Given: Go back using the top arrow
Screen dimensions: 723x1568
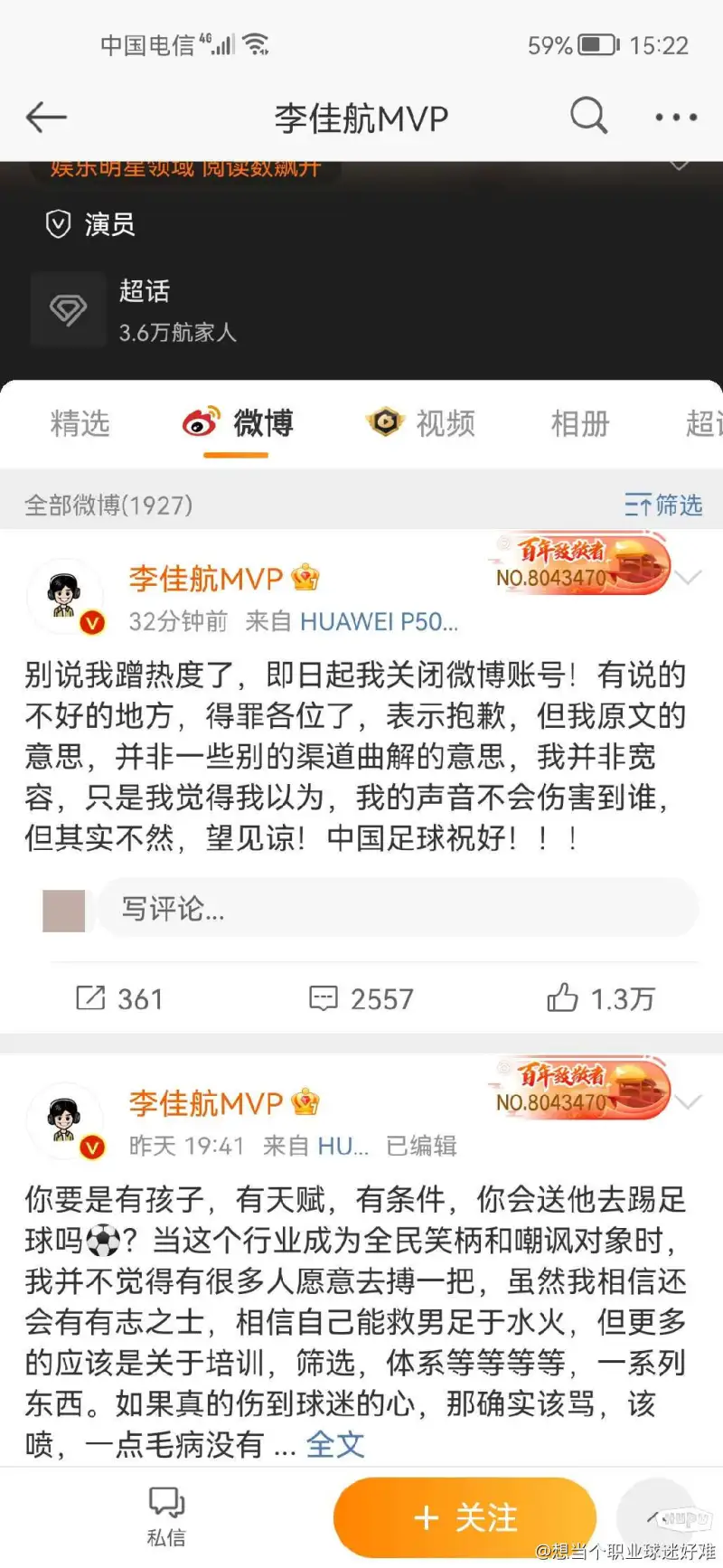Looking at the screenshot, I should coord(47,118).
